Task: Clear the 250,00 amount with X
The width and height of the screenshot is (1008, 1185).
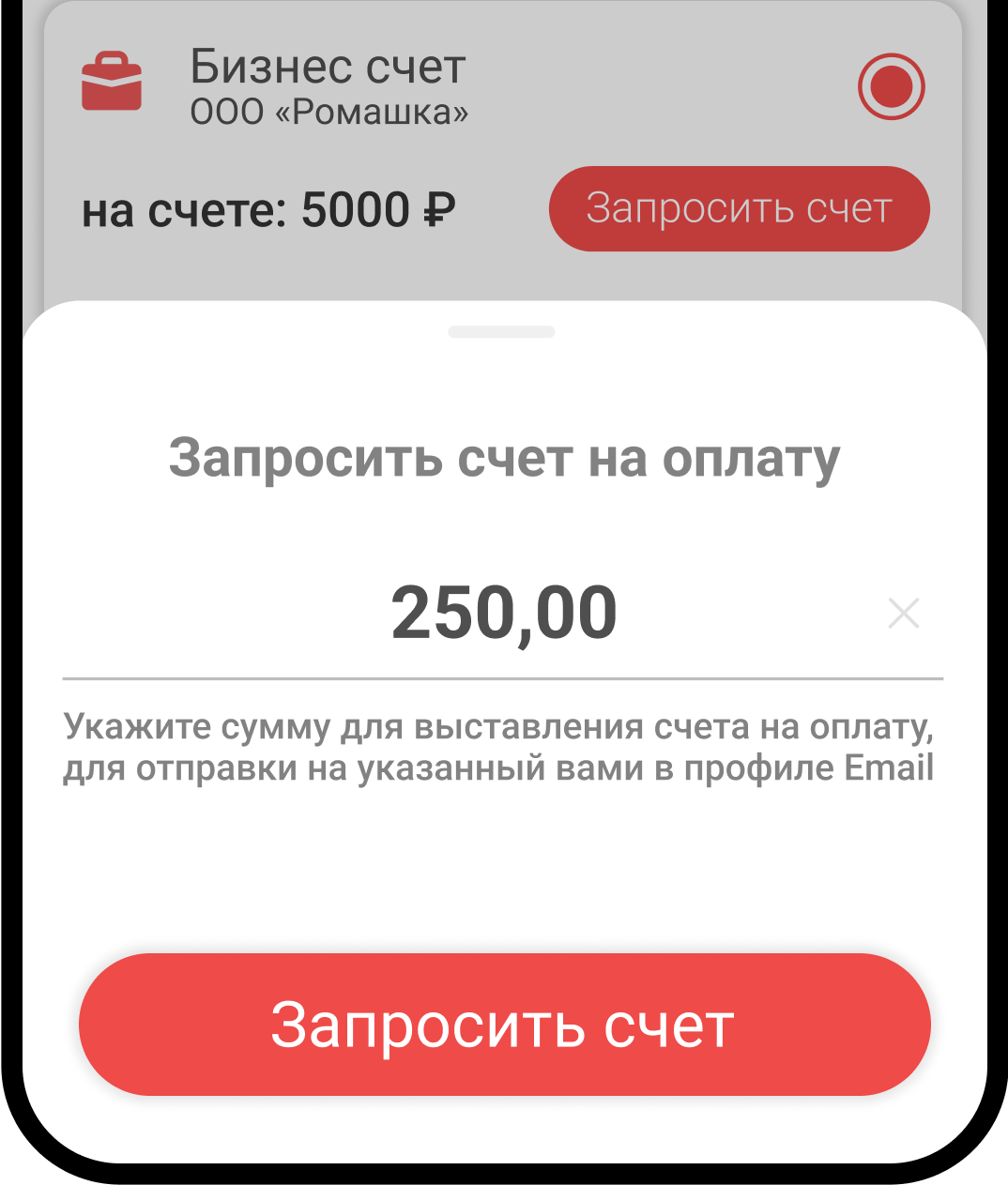Action: [x=904, y=614]
